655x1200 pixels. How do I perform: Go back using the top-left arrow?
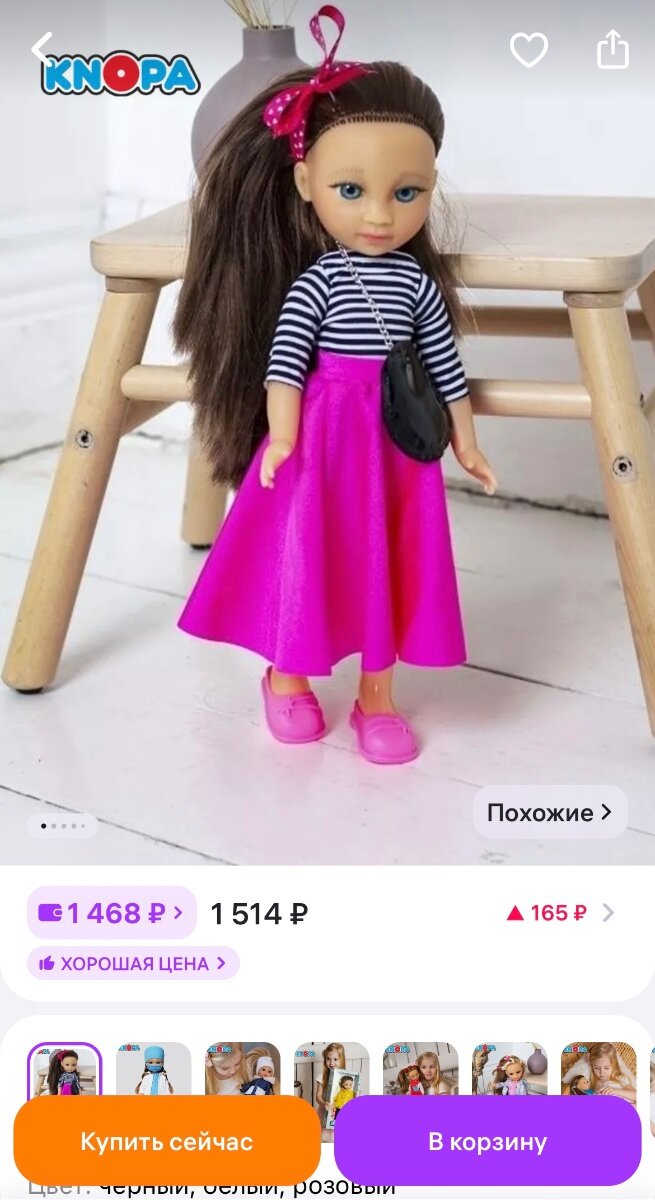click(x=42, y=50)
